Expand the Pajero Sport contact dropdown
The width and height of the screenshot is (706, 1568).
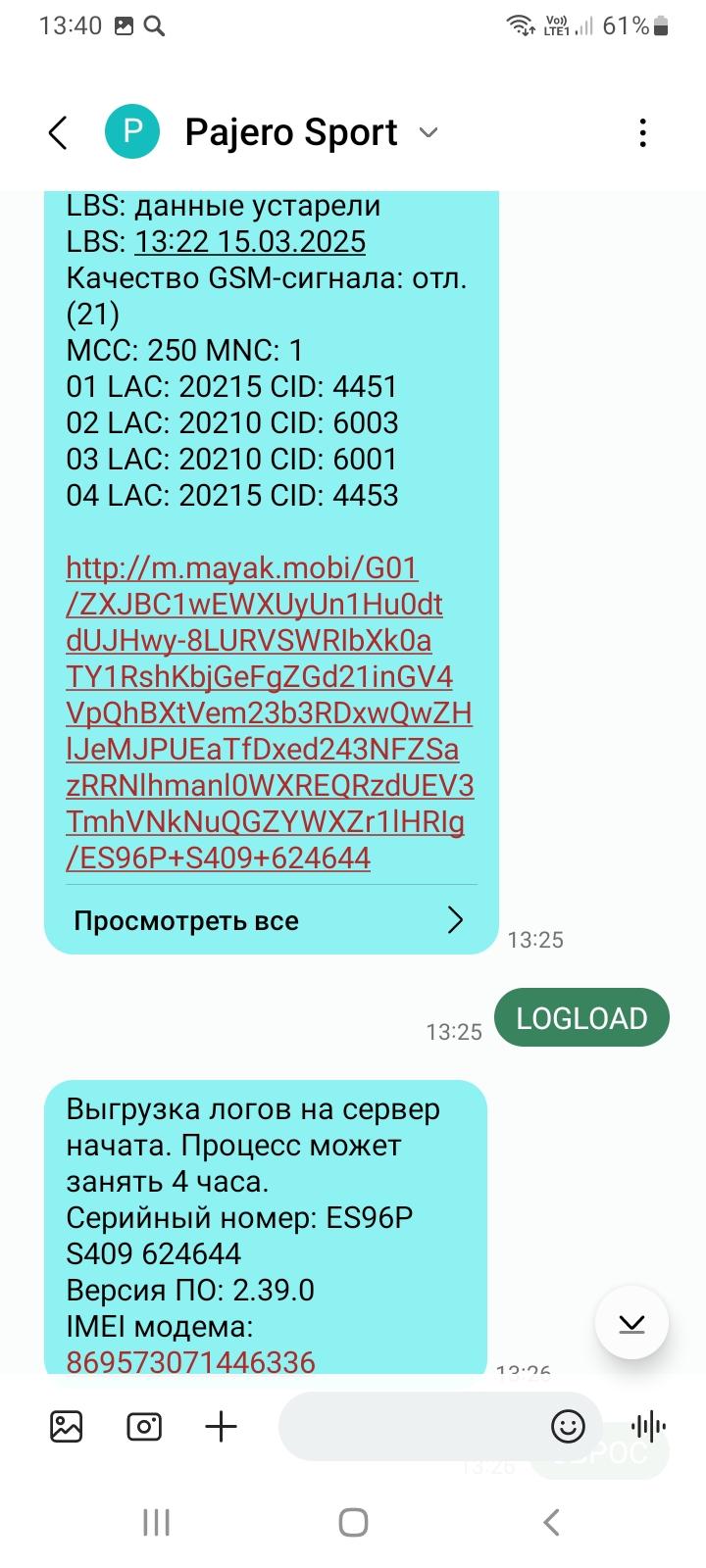pos(429,132)
